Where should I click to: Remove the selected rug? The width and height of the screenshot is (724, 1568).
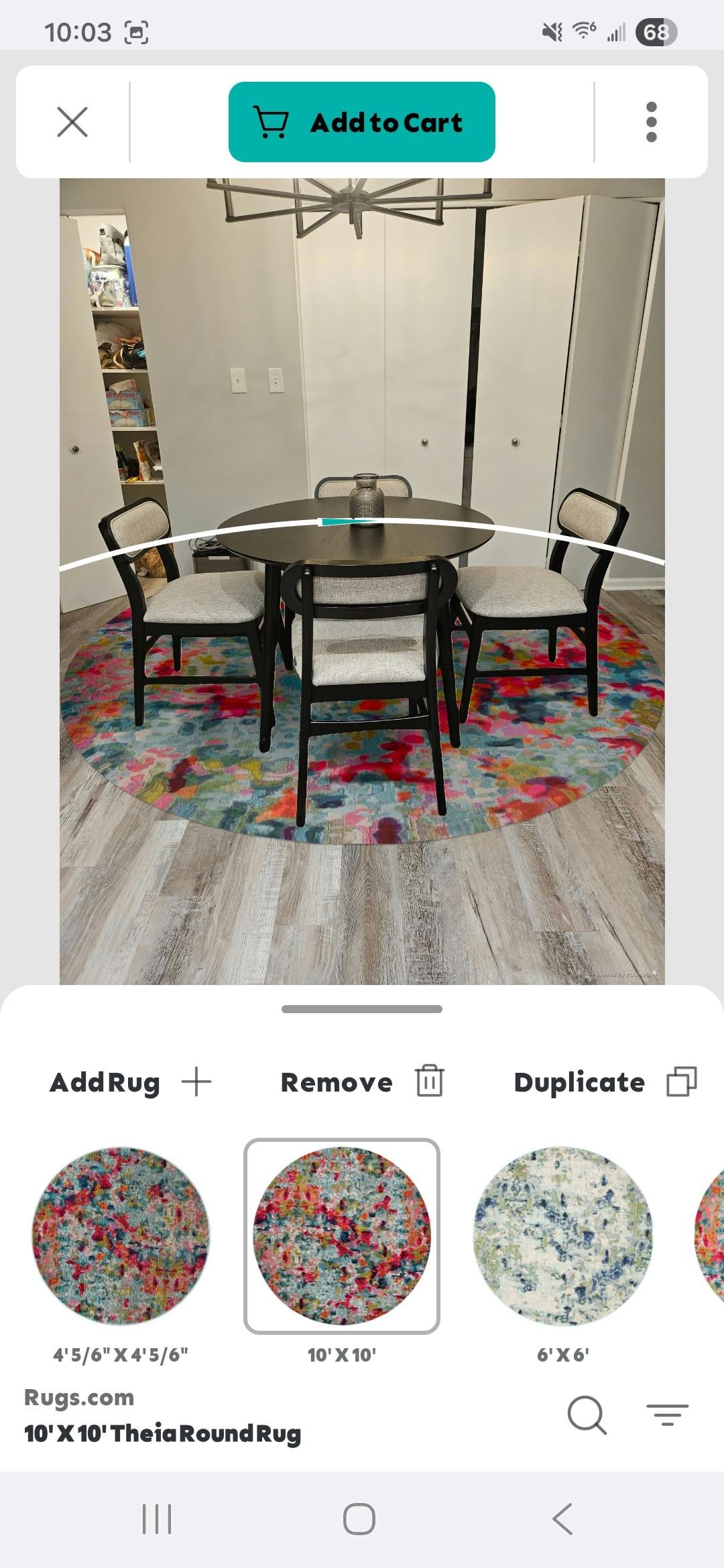click(362, 1082)
